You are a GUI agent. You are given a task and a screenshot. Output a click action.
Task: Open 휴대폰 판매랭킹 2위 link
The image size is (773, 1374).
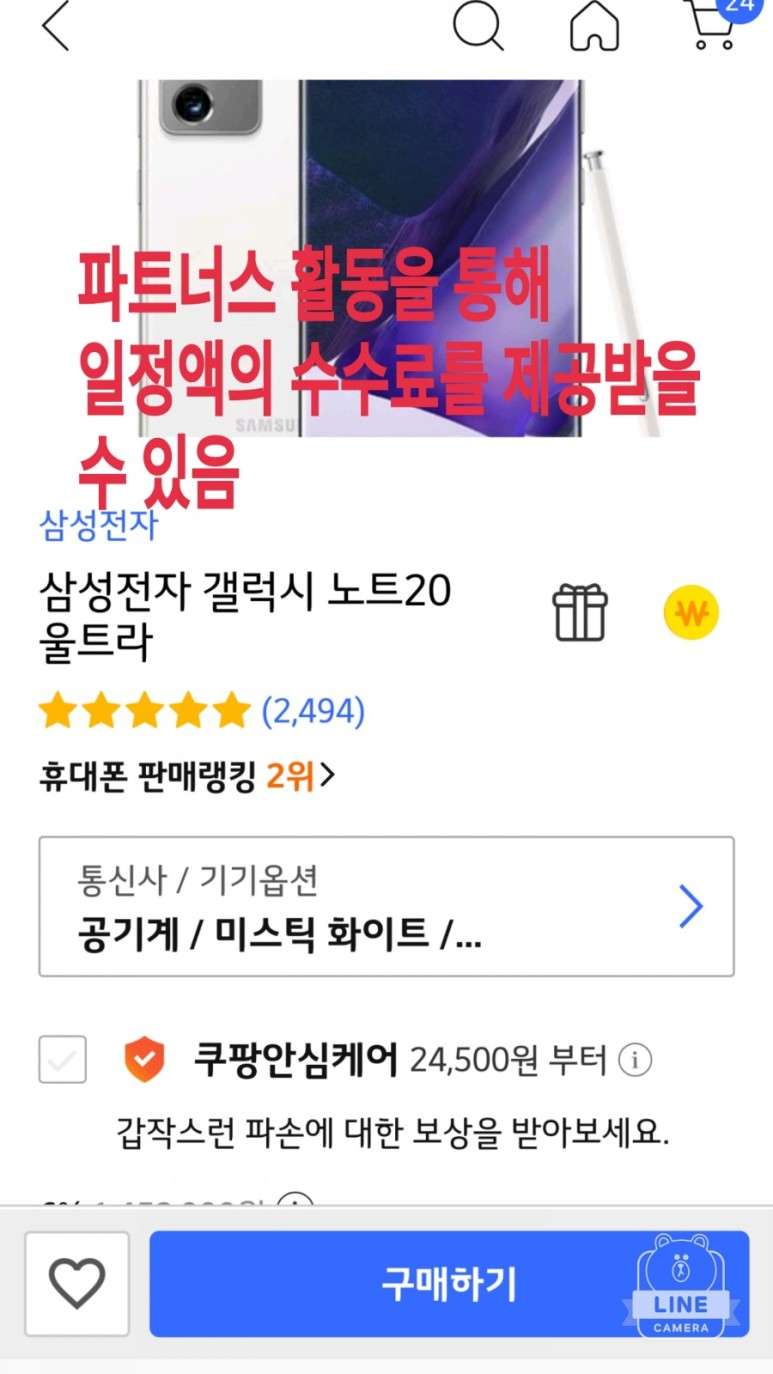coord(187,776)
